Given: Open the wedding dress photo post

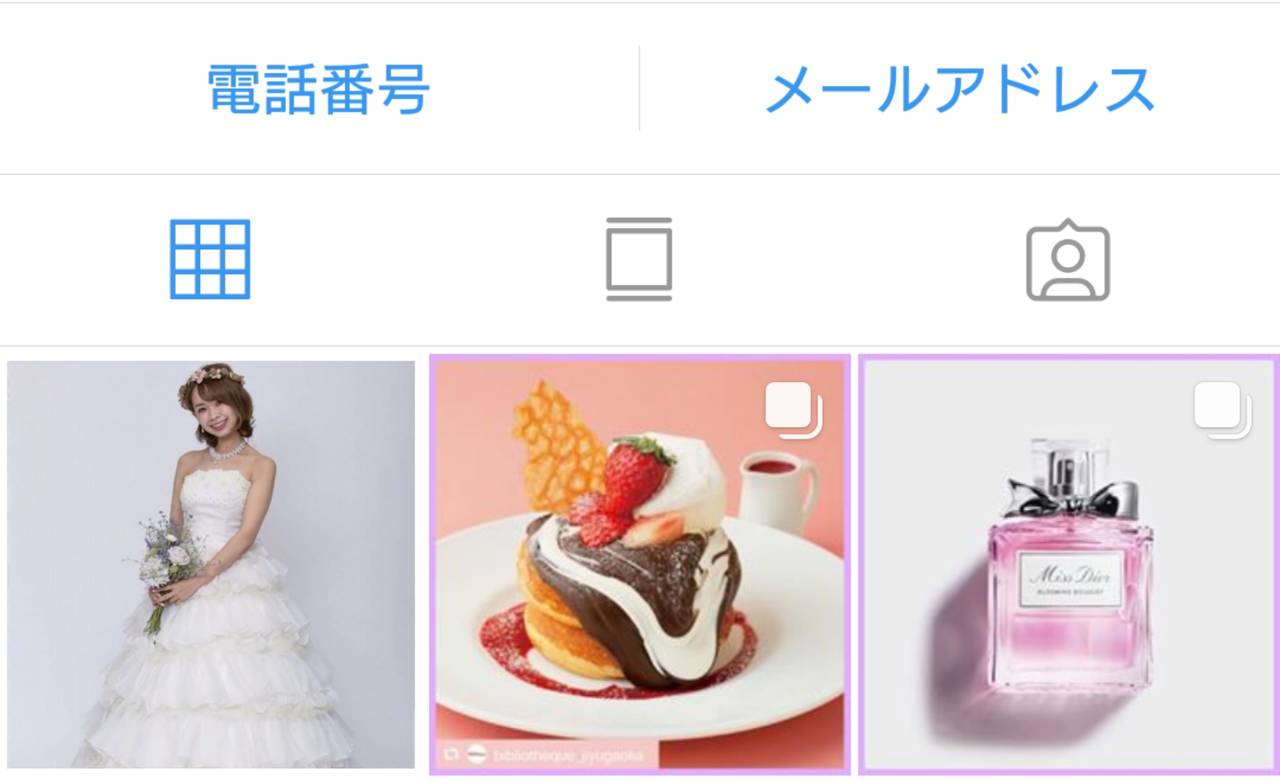Looking at the screenshot, I should click(x=211, y=564).
